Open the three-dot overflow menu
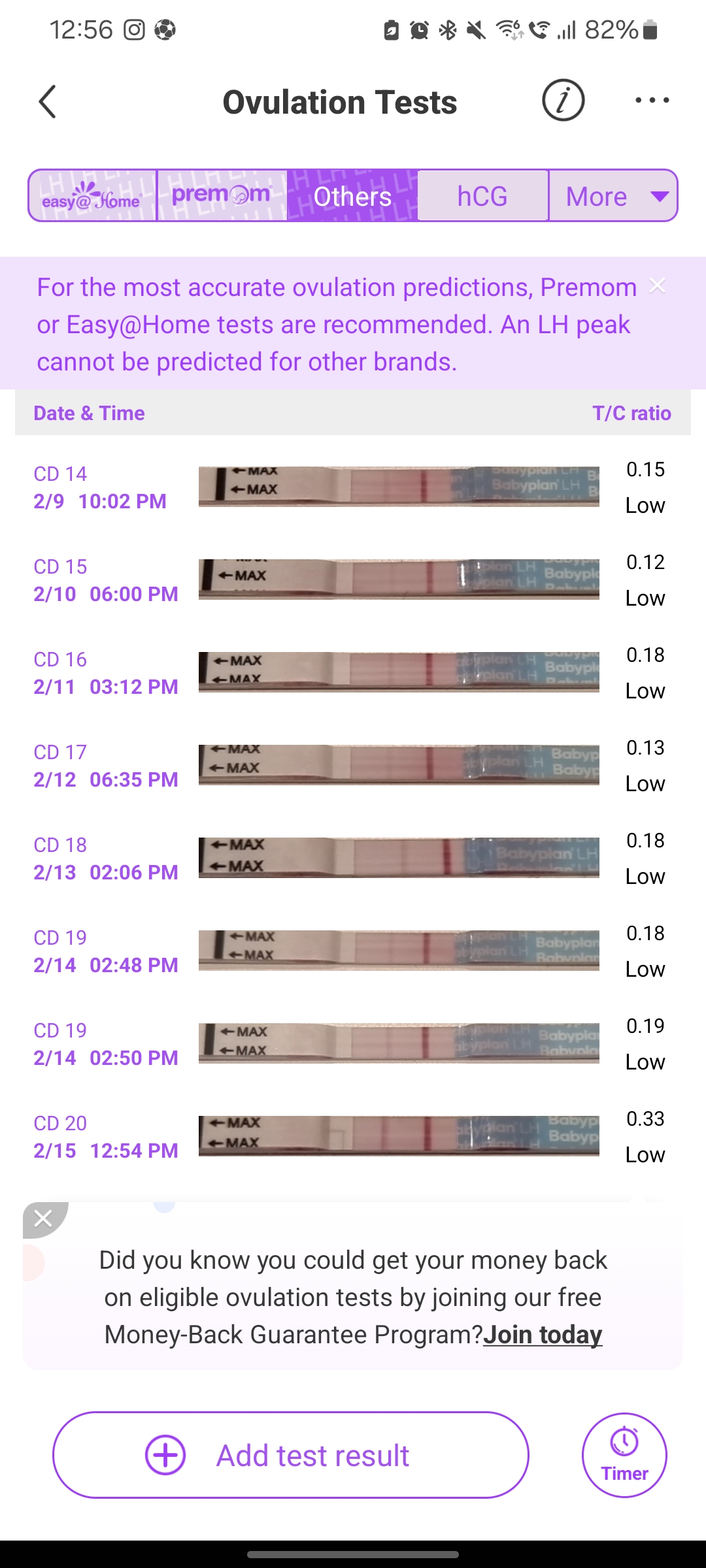This screenshot has width=706, height=1568. pyautogui.click(x=652, y=101)
